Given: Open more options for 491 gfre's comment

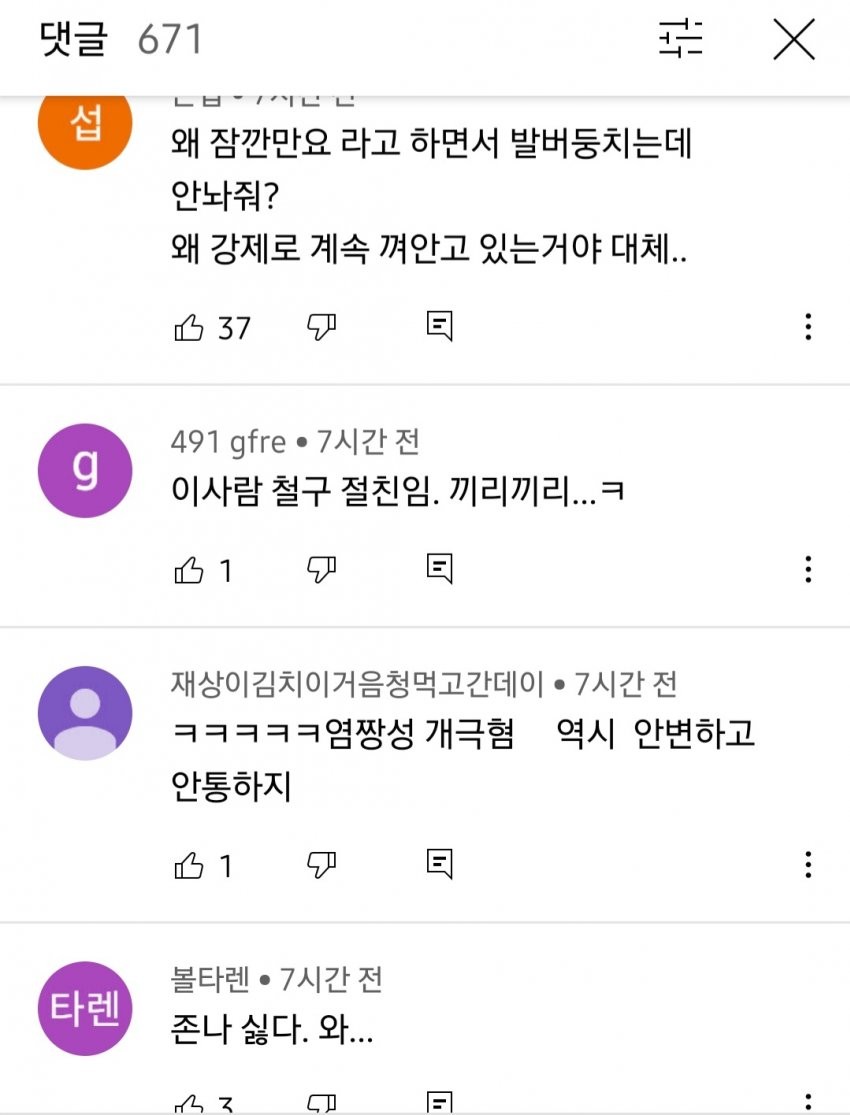Looking at the screenshot, I should (x=808, y=570).
